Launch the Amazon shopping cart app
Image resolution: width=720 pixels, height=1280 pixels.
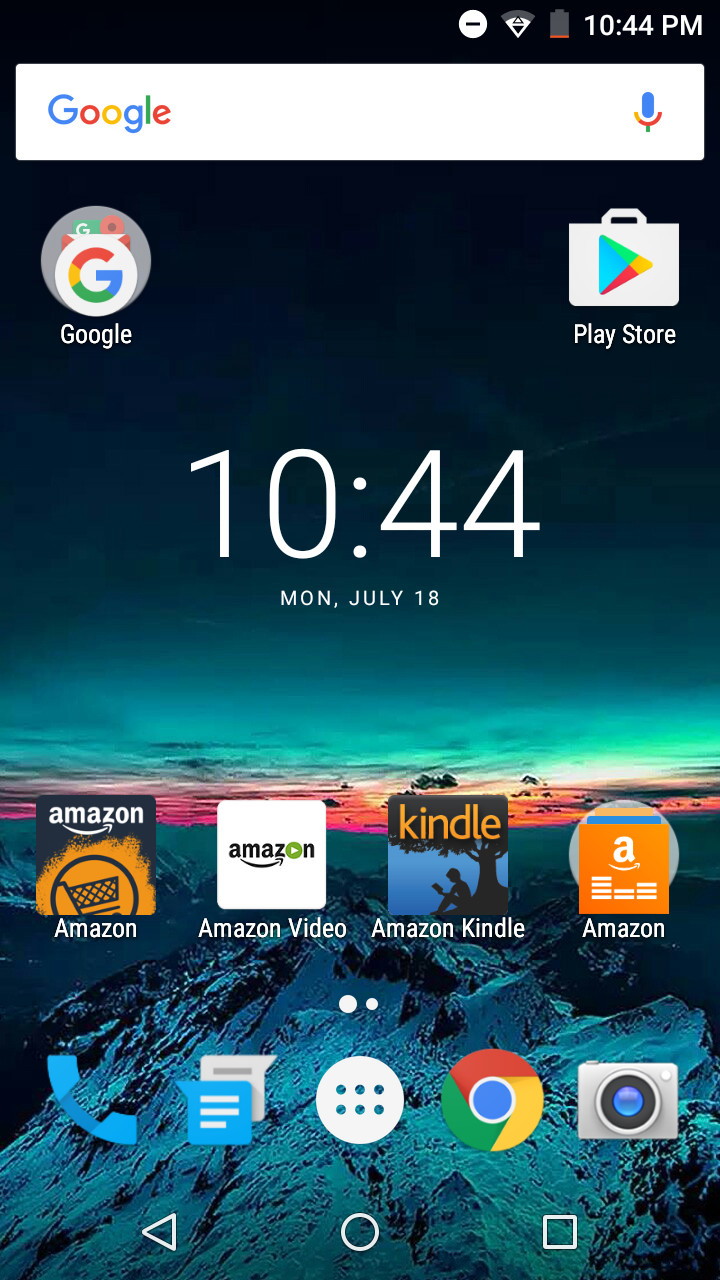96,856
